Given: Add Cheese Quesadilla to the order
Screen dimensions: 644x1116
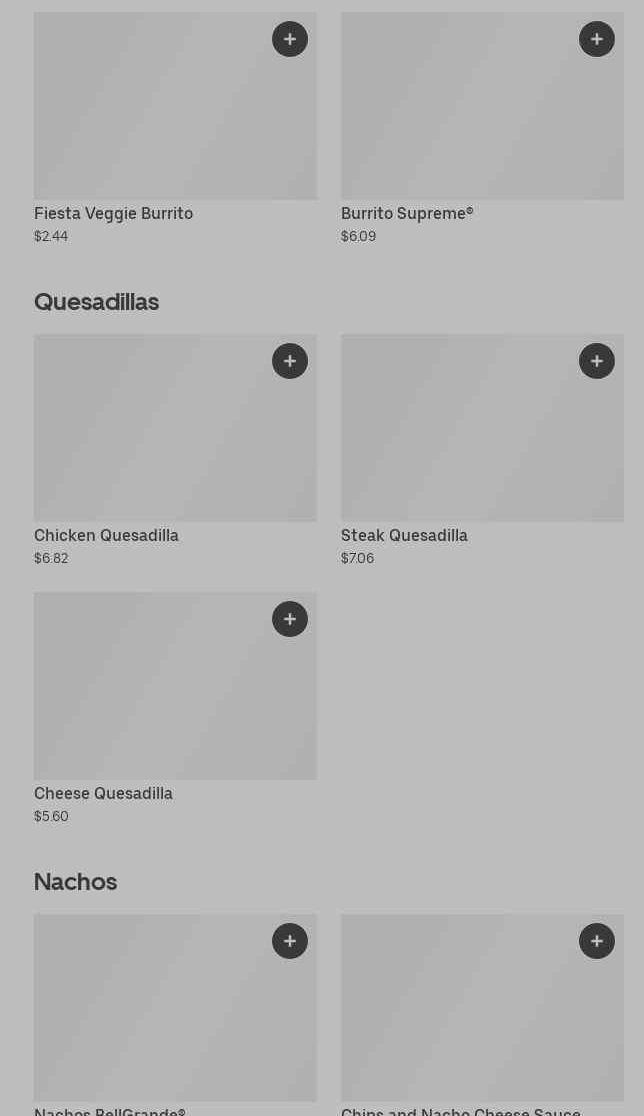Looking at the screenshot, I should click(x=290, y=619).
